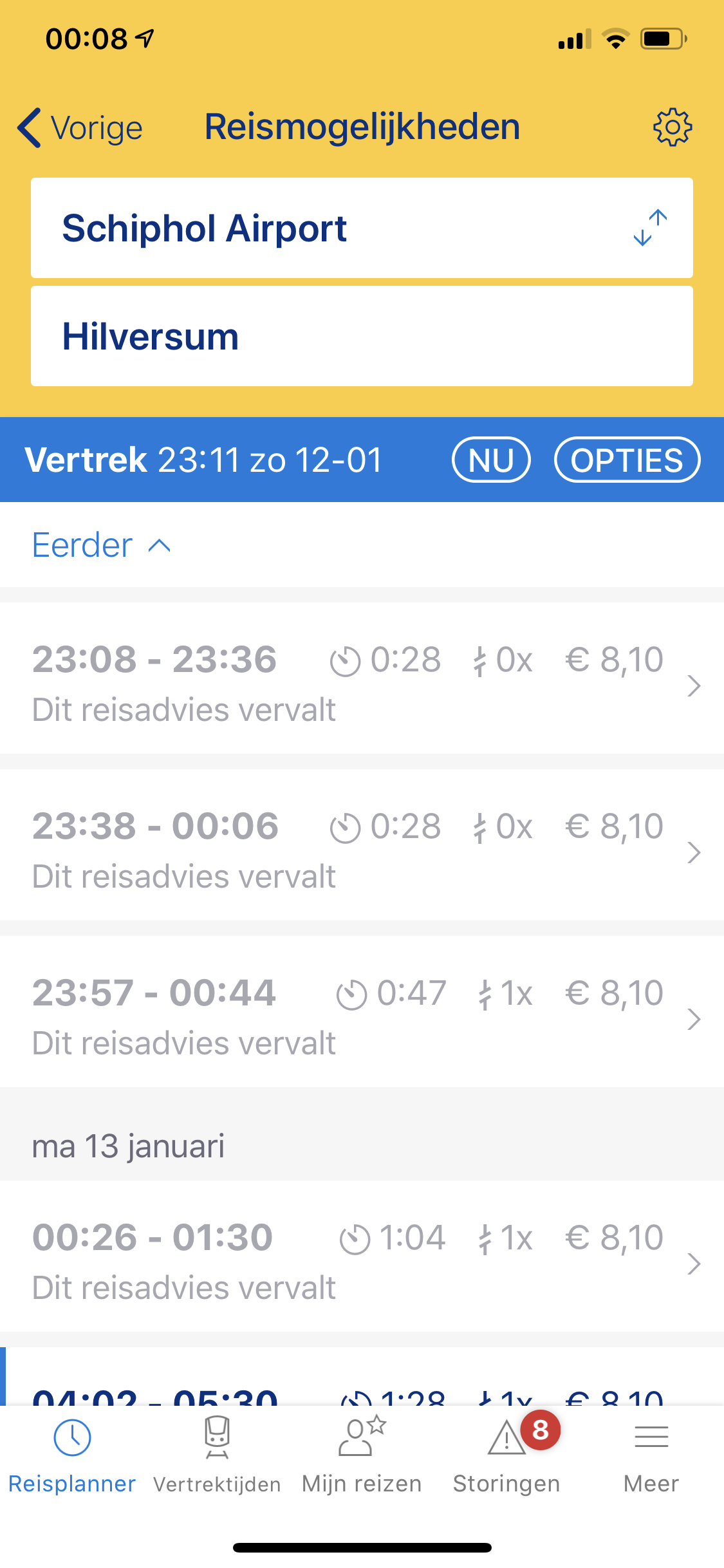Open the 23:38 - 00:06 trip
724x1568 pixels.
362,845
